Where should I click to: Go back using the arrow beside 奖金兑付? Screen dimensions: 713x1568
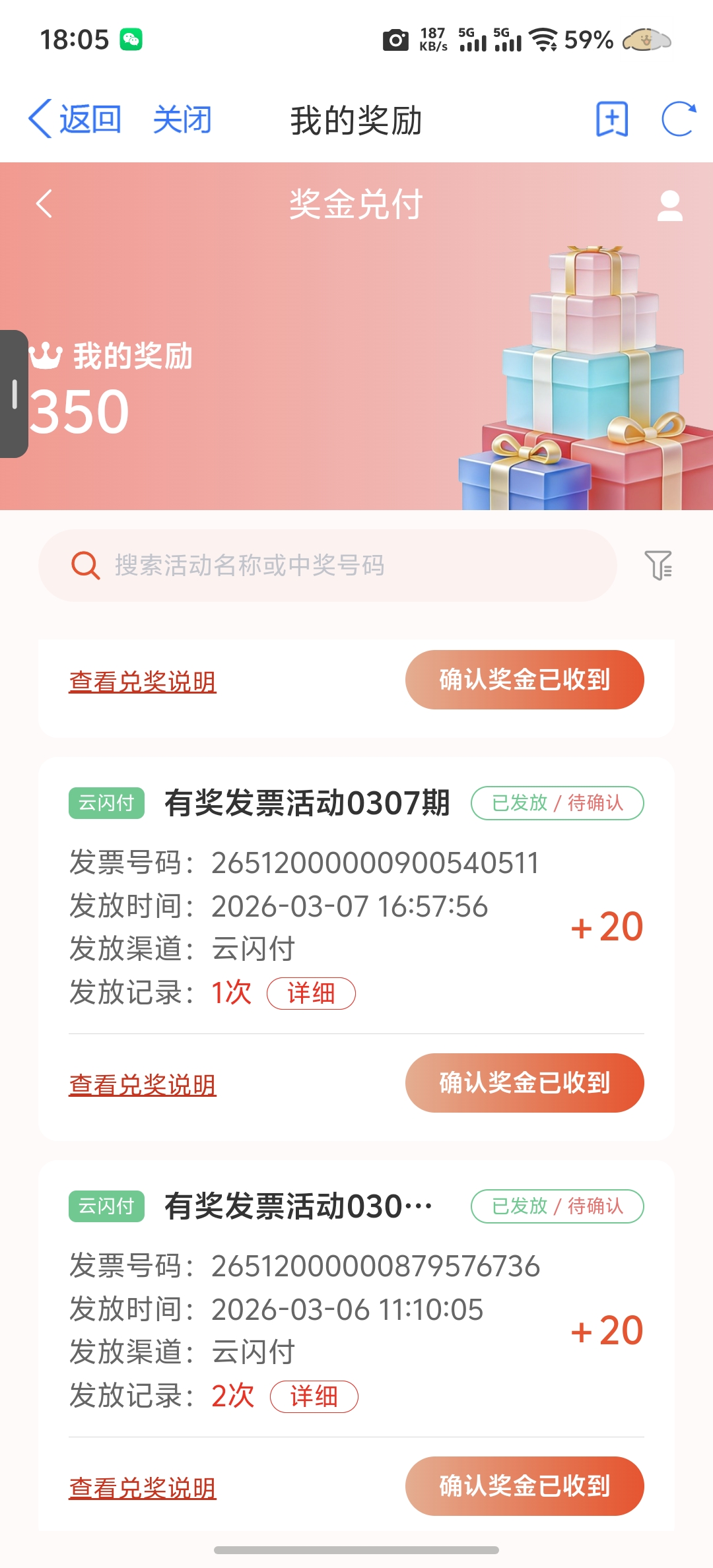pos(44,203)
